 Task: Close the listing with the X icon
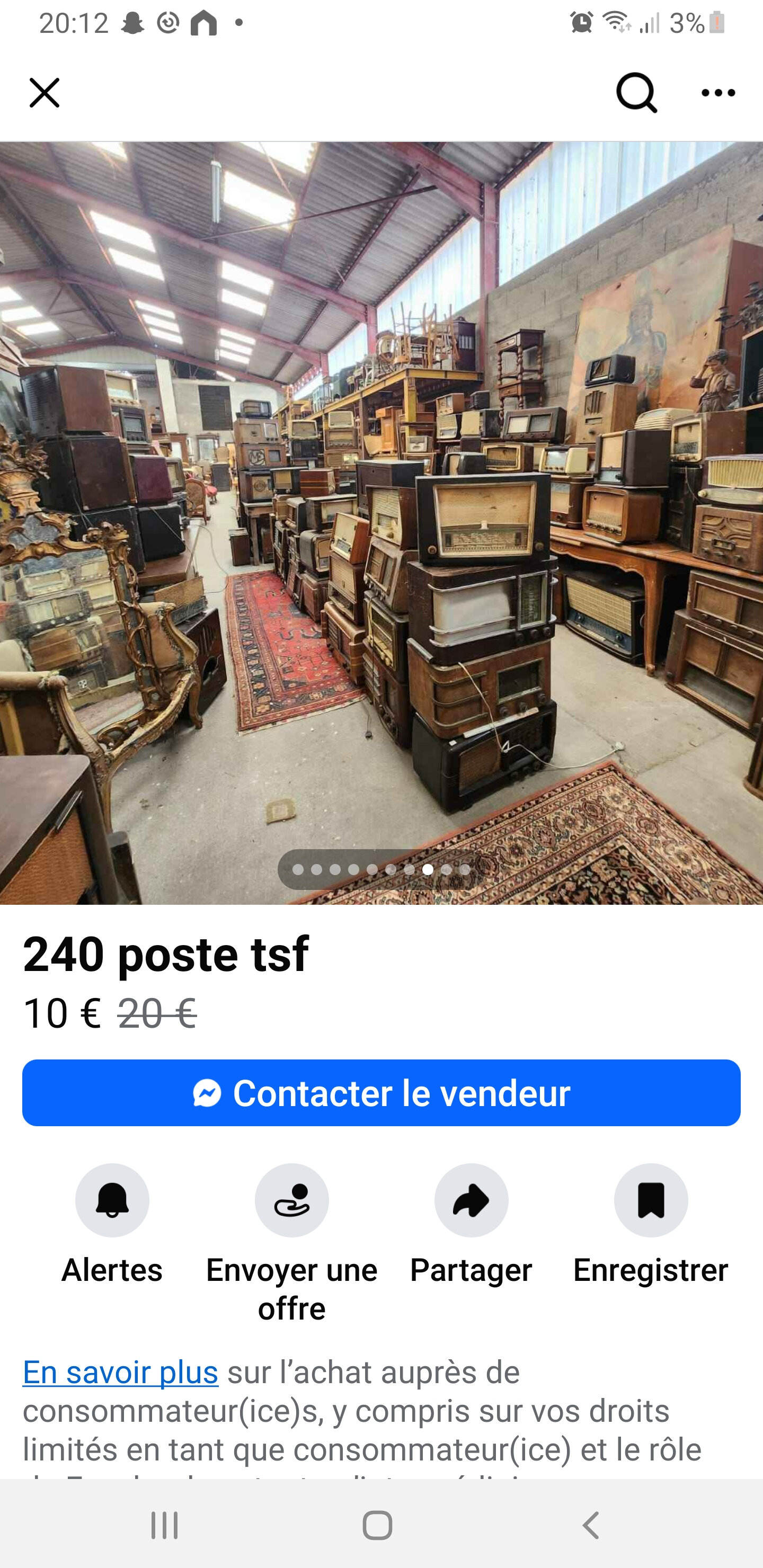point(45,93)
